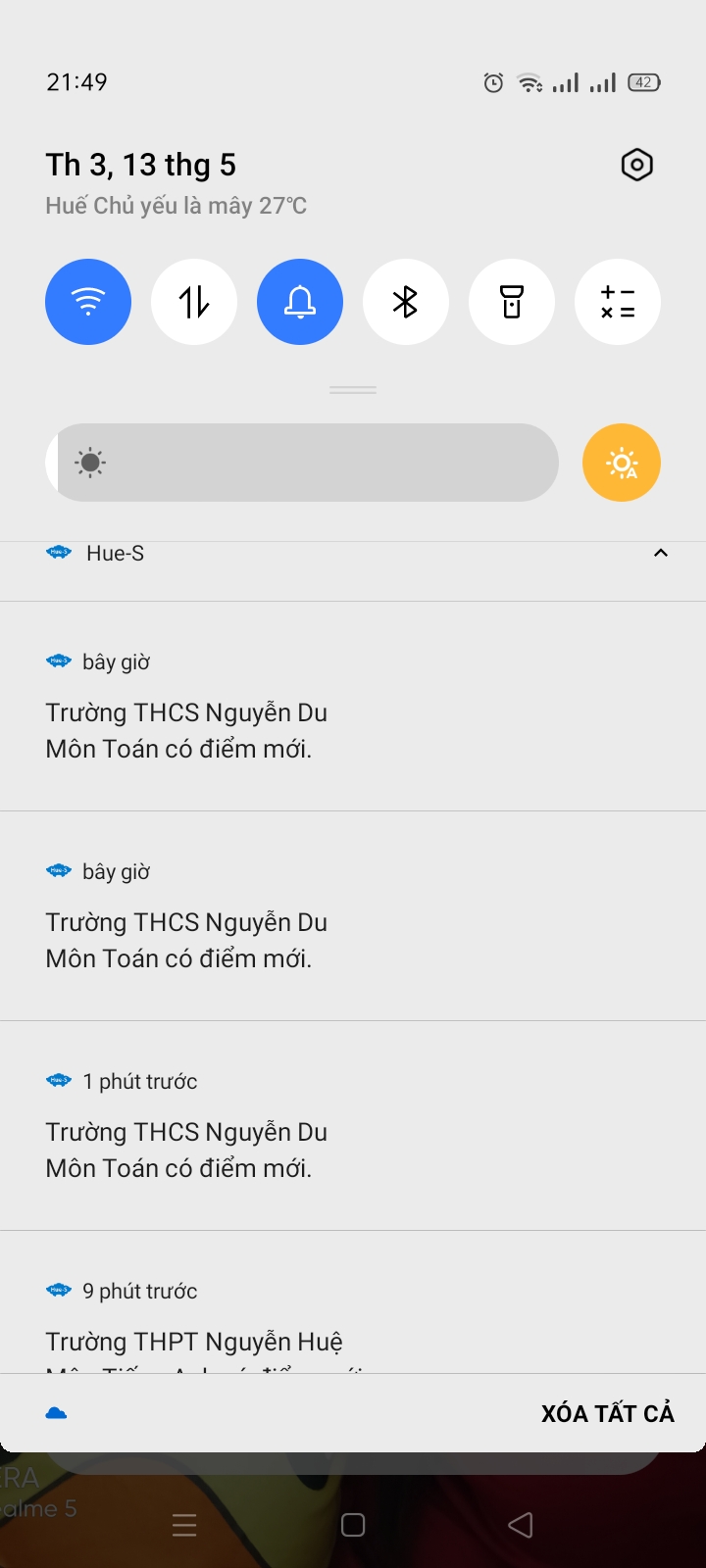Image resolution: width=706 pixels, height=1568 pixels.
Task: Open the 1 phút trước Nguyễn Du notification
Action: point(353,1126)
